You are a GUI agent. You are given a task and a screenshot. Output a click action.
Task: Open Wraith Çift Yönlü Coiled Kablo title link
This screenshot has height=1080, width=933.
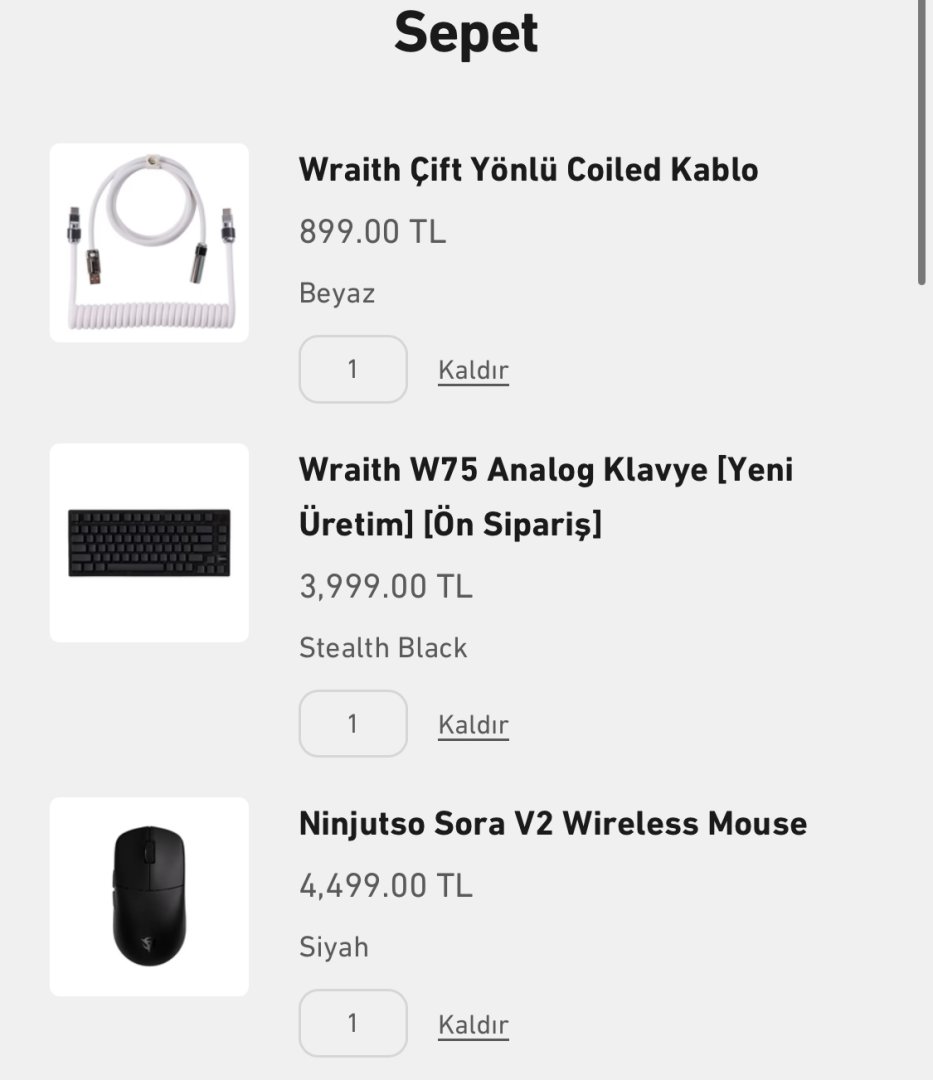528,170
